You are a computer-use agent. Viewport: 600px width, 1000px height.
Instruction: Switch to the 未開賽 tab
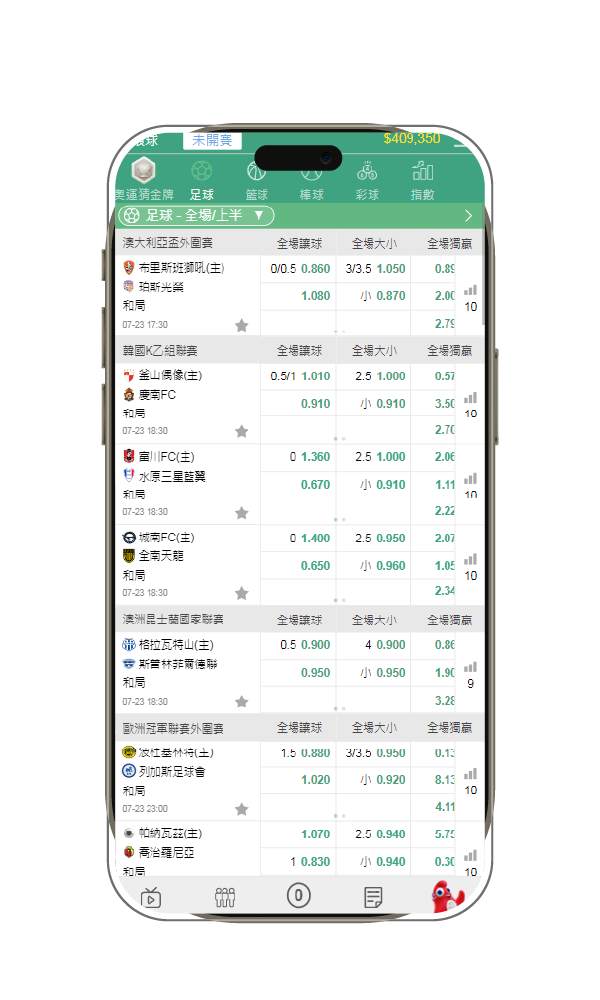point(212,140)
